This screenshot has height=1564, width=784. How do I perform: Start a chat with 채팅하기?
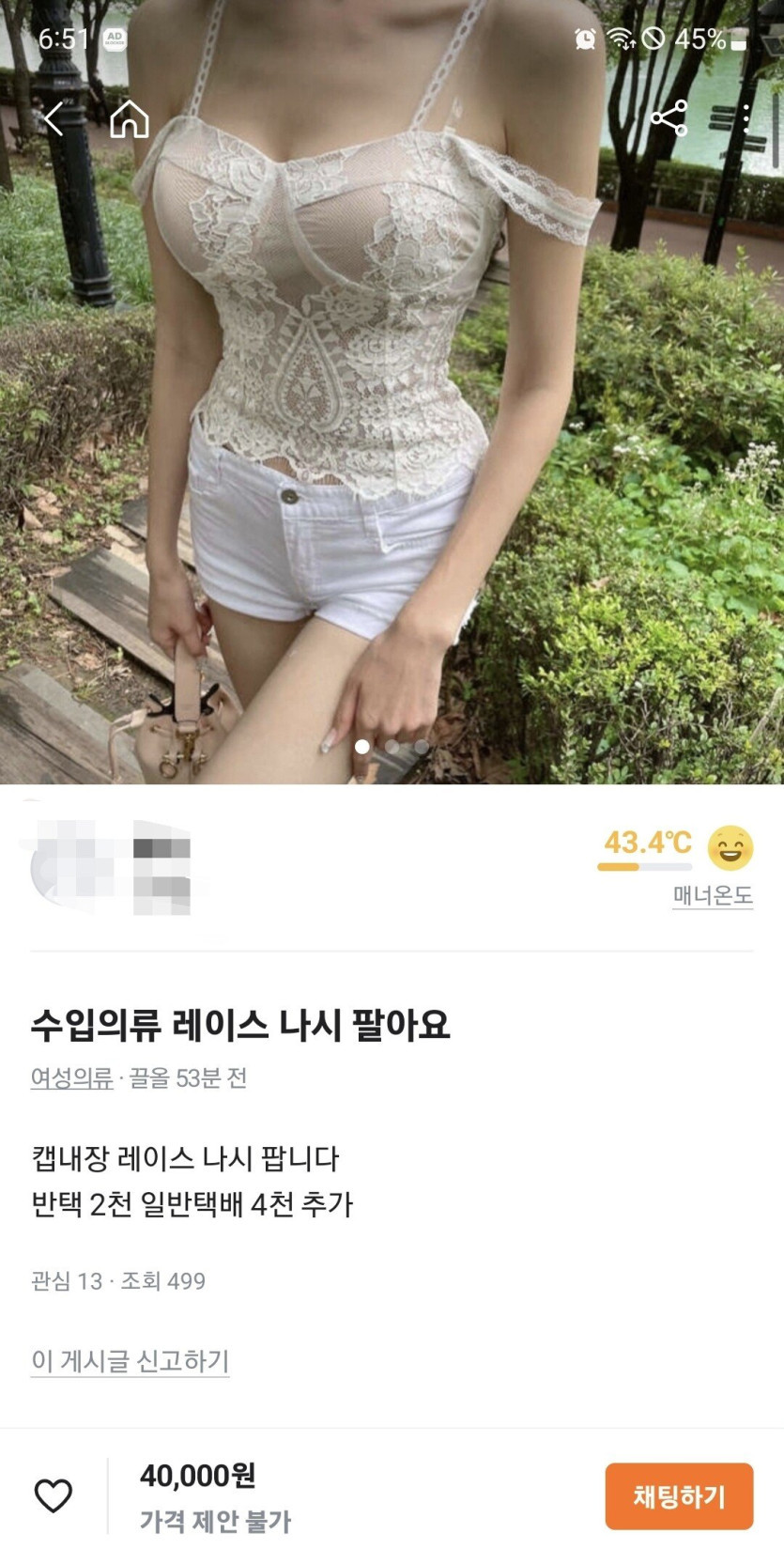[678, 1495]
